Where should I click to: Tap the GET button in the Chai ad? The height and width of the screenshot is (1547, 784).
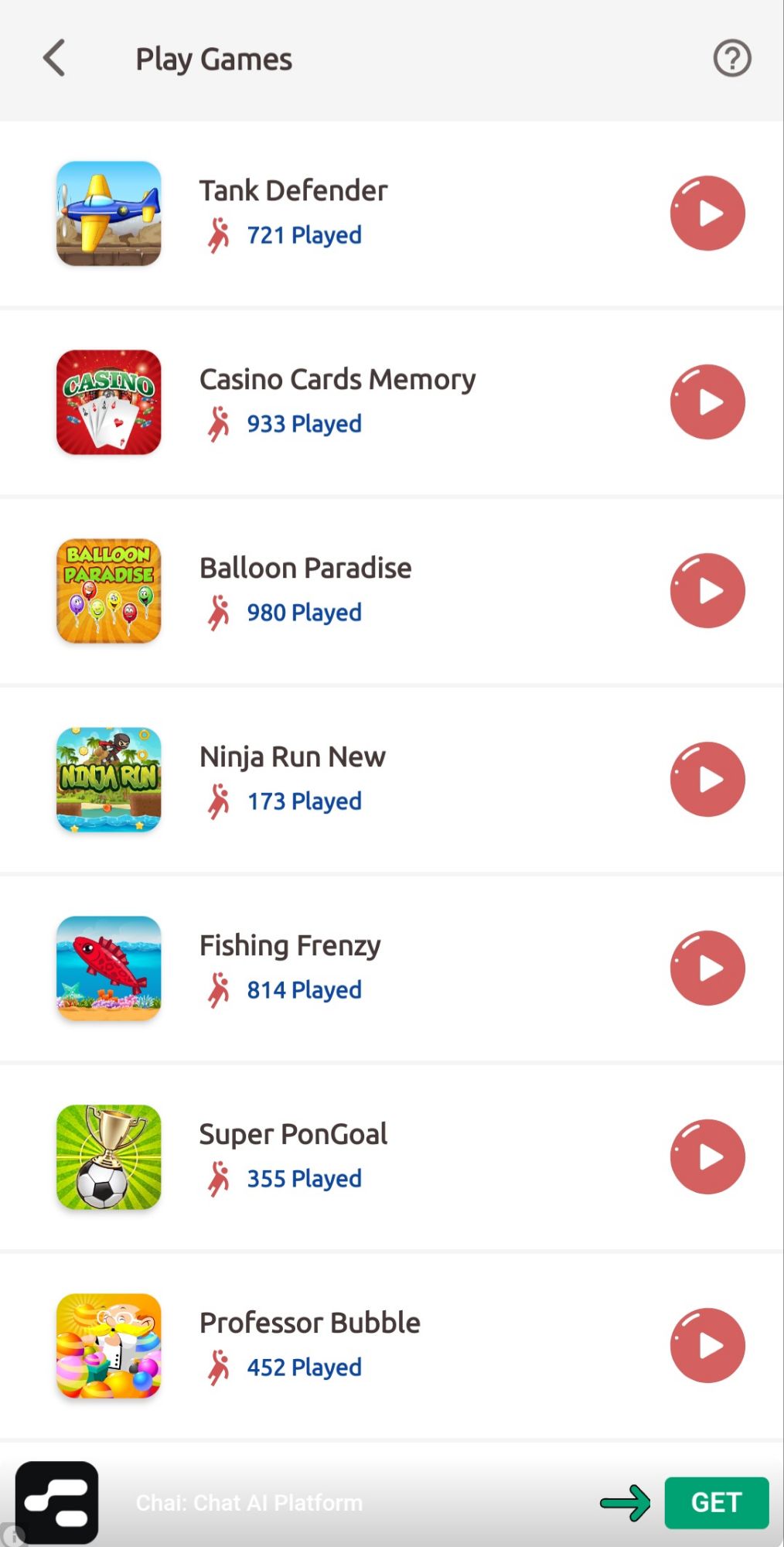[716, 1501]
